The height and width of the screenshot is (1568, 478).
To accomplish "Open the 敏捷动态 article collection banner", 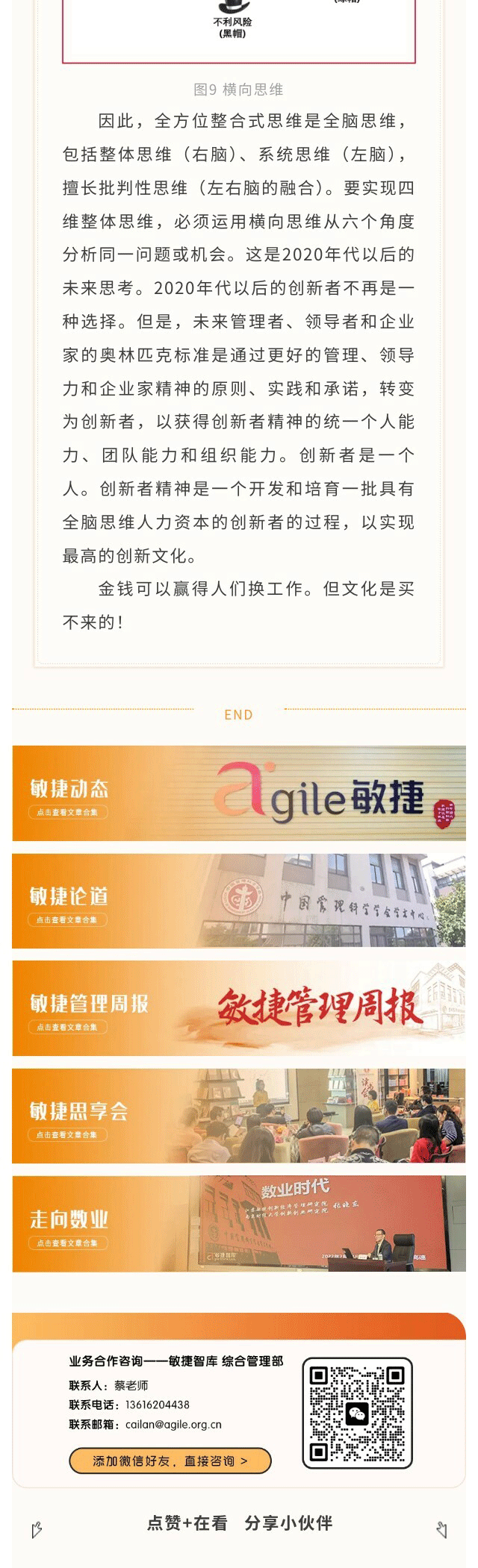I will coord(238,793).
